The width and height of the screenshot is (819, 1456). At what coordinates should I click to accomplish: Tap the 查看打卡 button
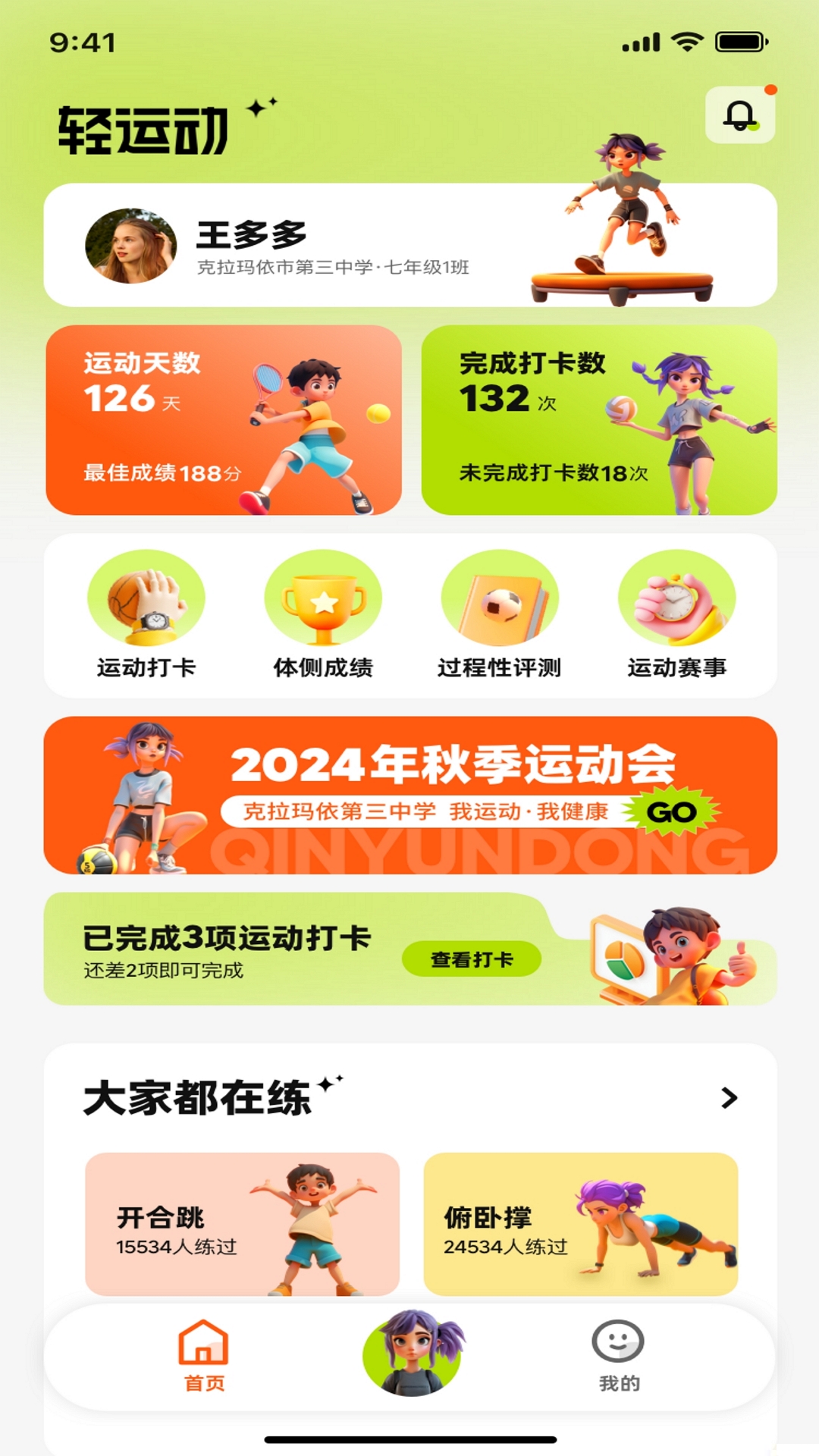coord(471,959)
